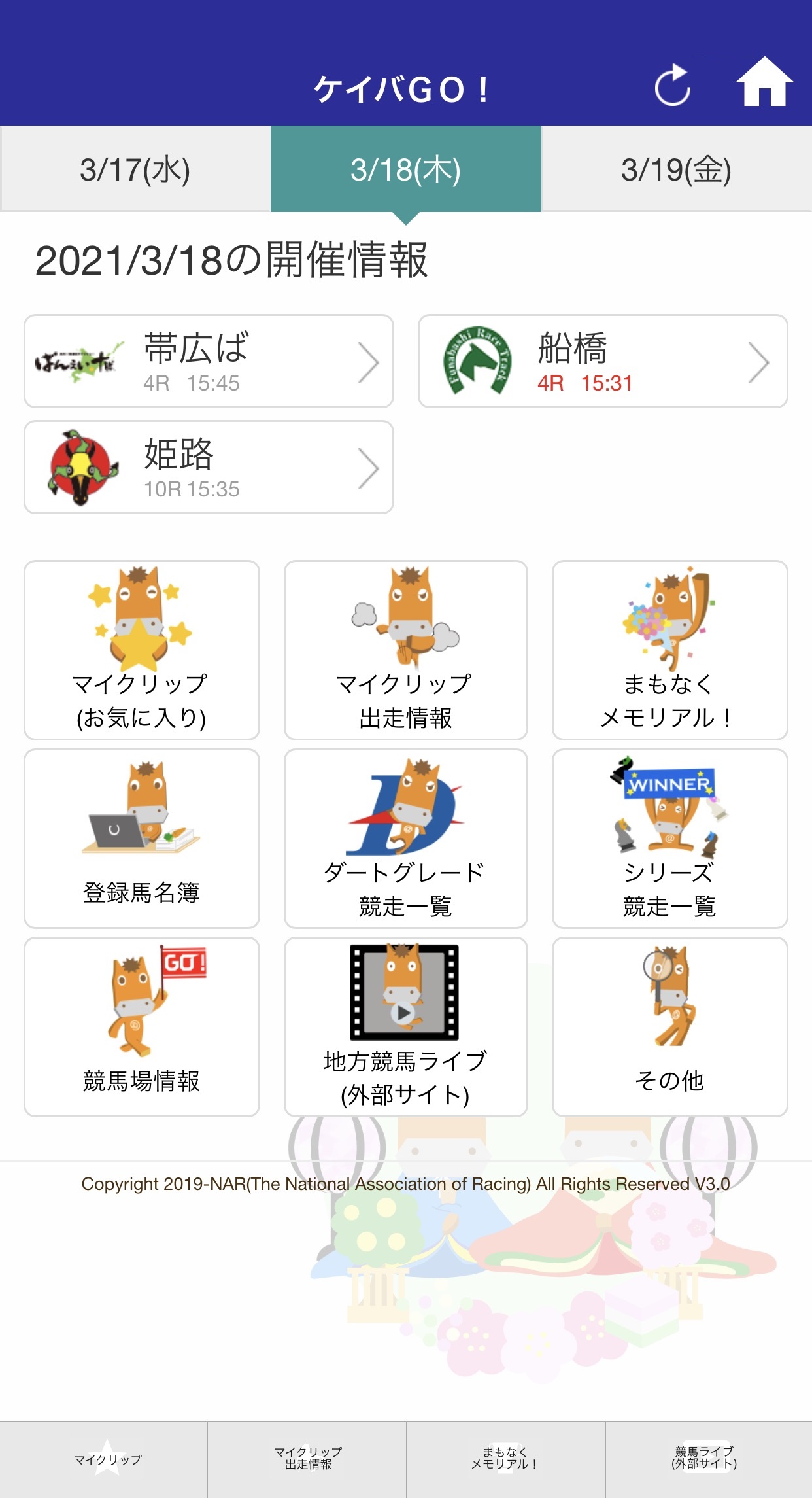812x1498 pixels.
Task: Open 船橋 race information
Action: pos(602,361)
